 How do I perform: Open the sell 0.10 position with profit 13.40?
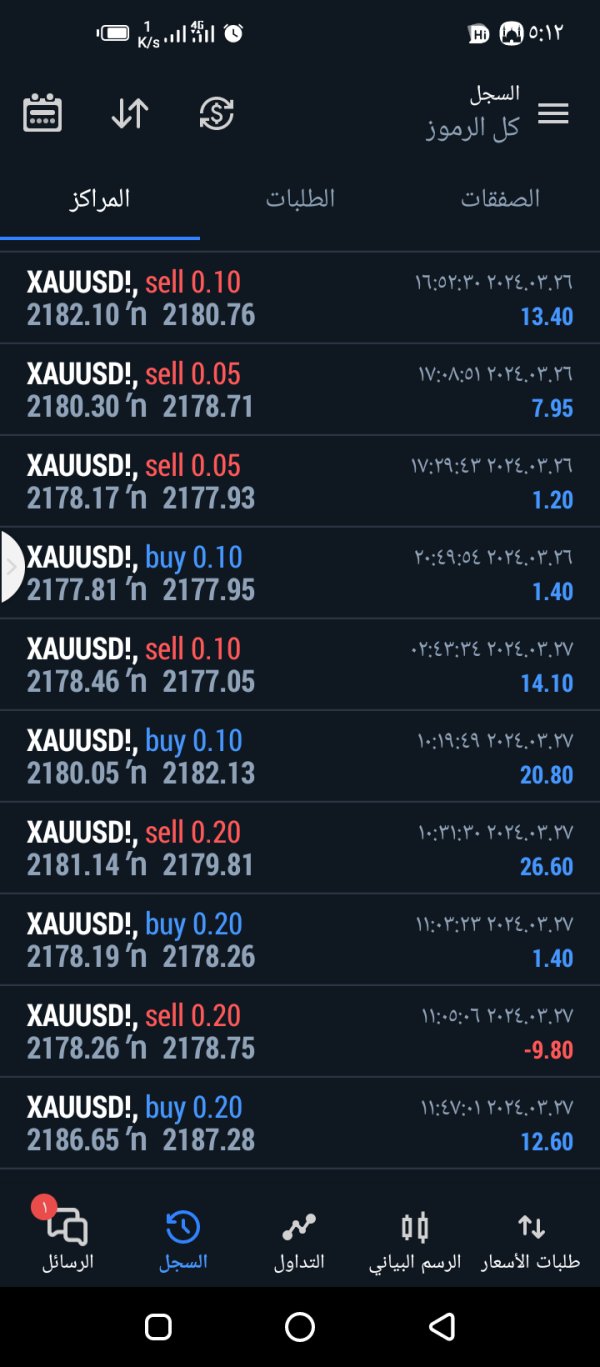[x=300, y=299]
